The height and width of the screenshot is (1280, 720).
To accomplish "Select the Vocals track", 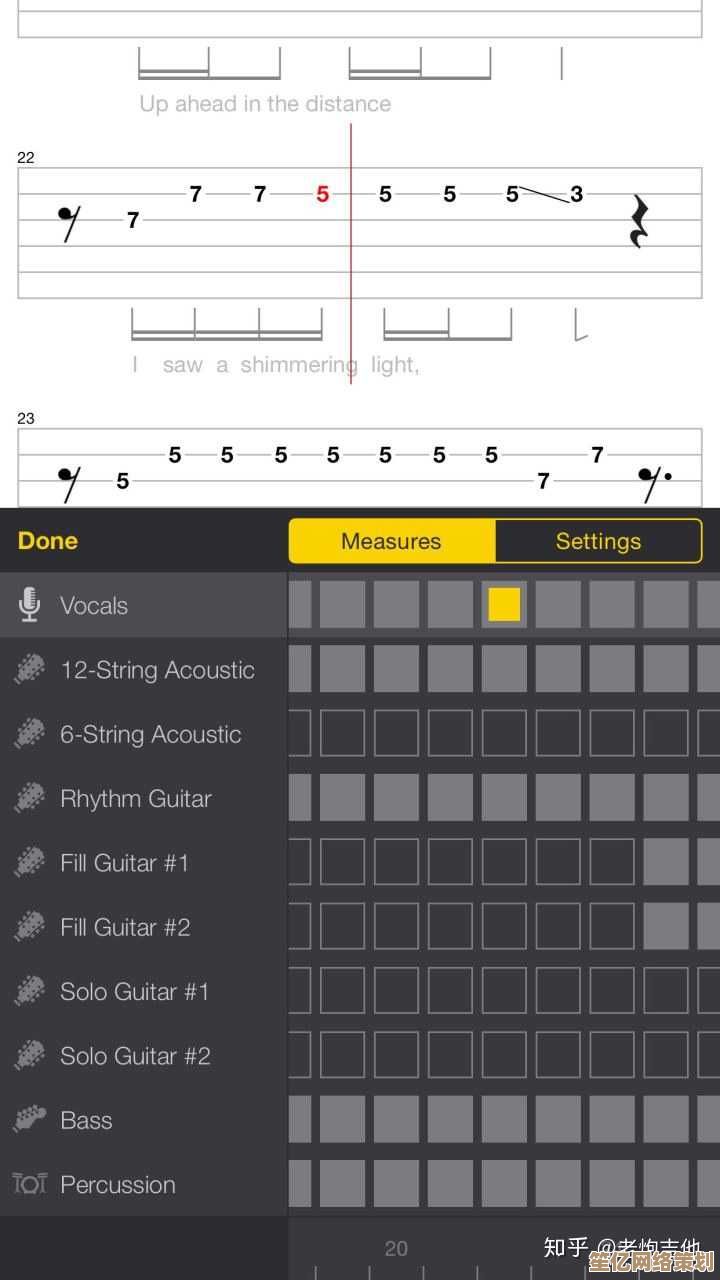I will pyautogui.click(x=94, y=605).
